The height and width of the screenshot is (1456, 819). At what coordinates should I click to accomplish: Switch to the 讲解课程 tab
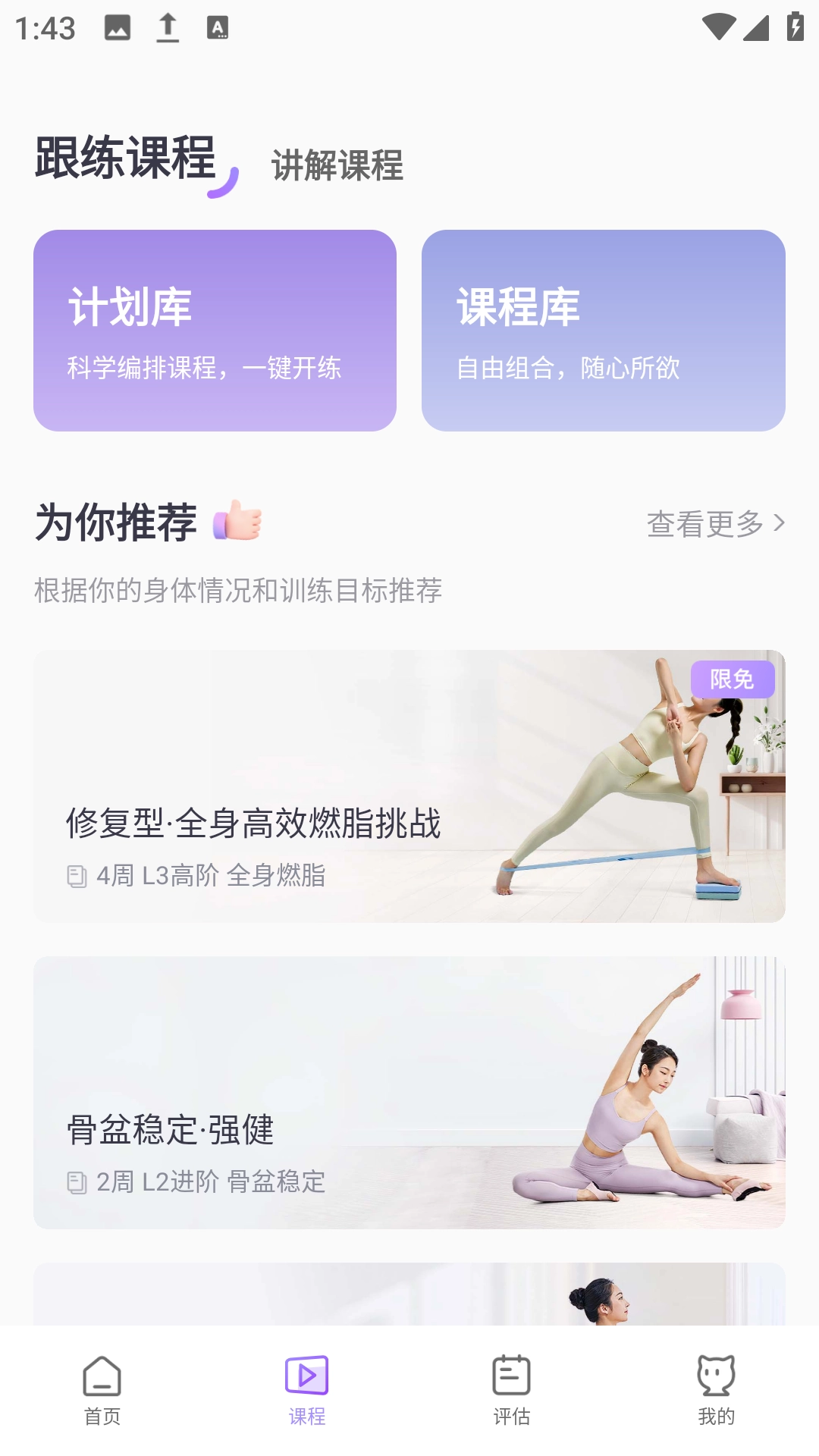click(x=337, y=168)
